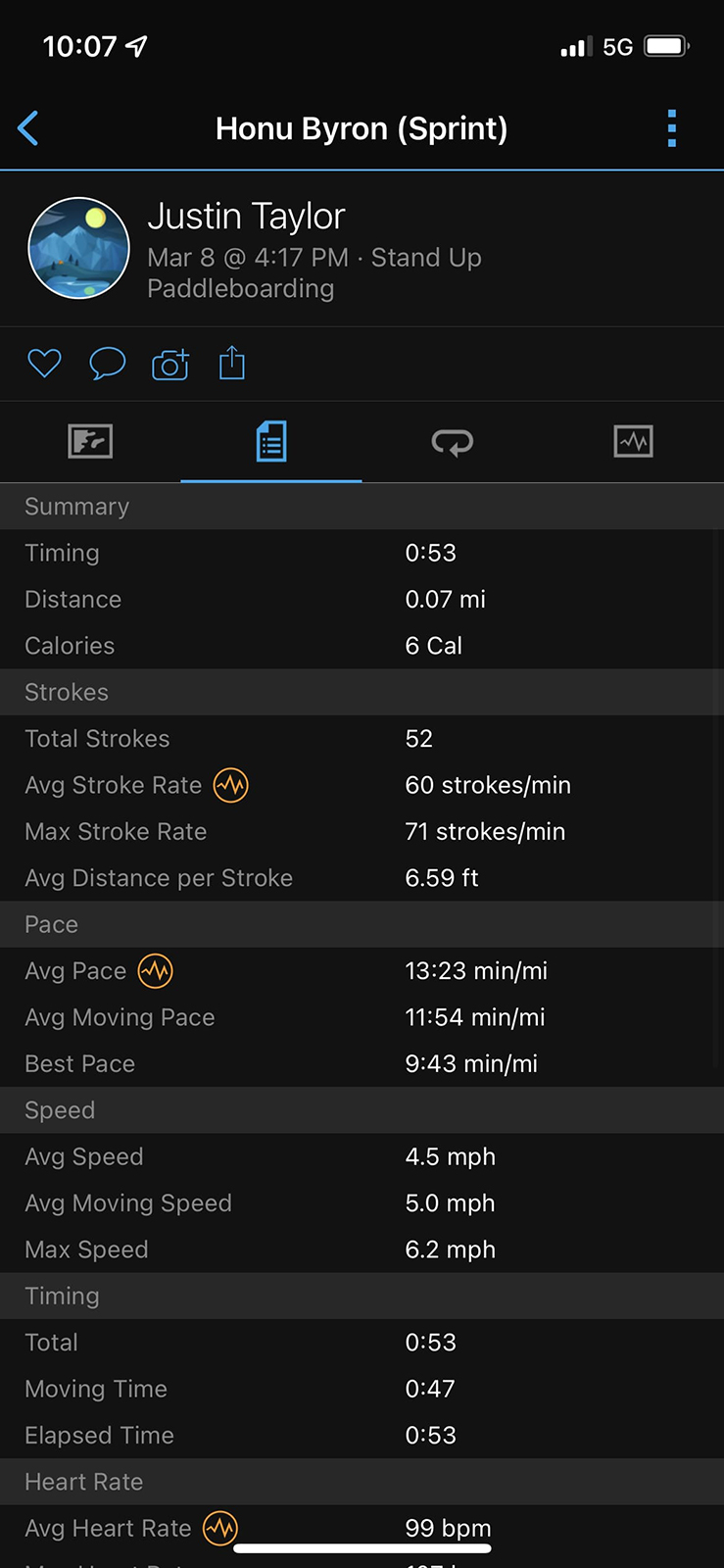This screenshot has height=1568, width=724.
Task: View the Avg Pace chart icon
Action: click(156, 971)
